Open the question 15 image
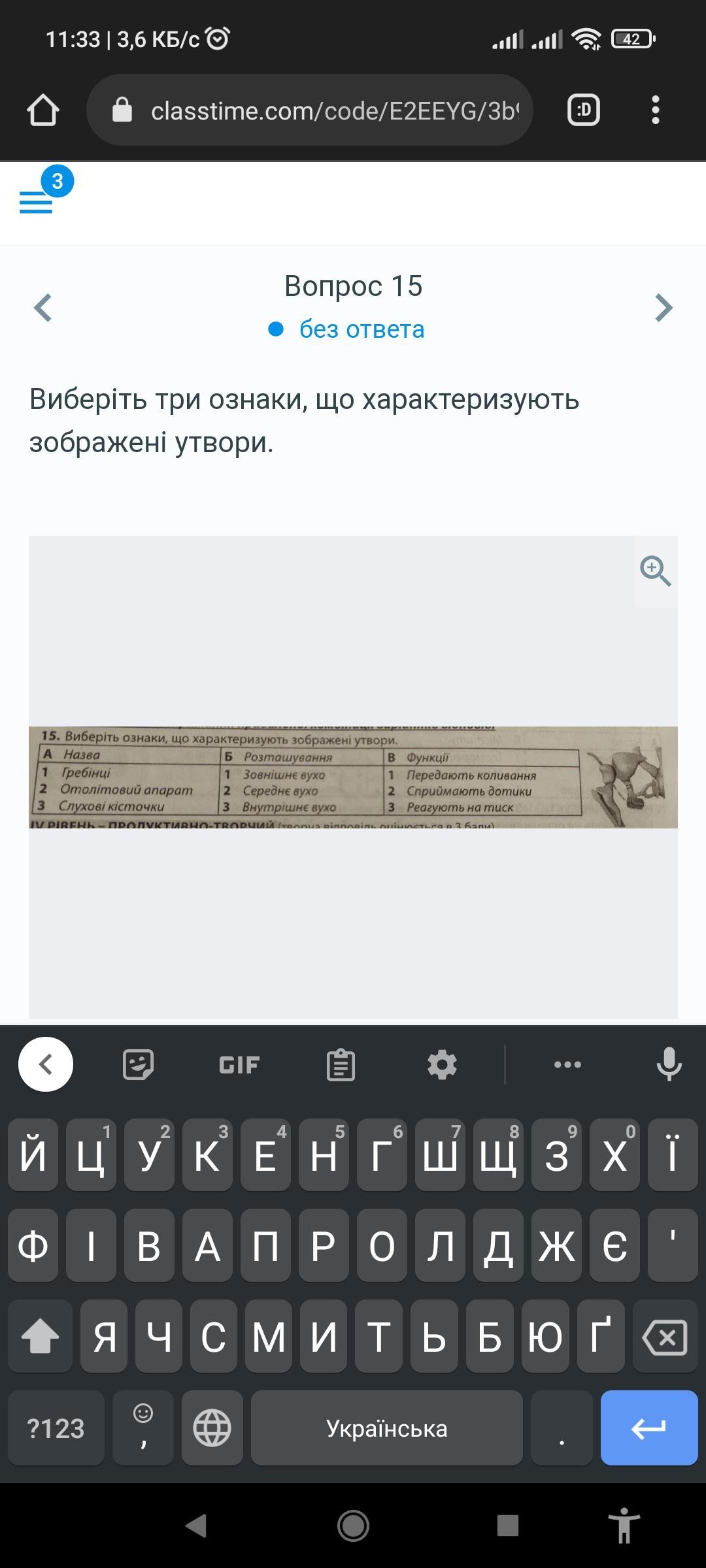 (353, 777)
